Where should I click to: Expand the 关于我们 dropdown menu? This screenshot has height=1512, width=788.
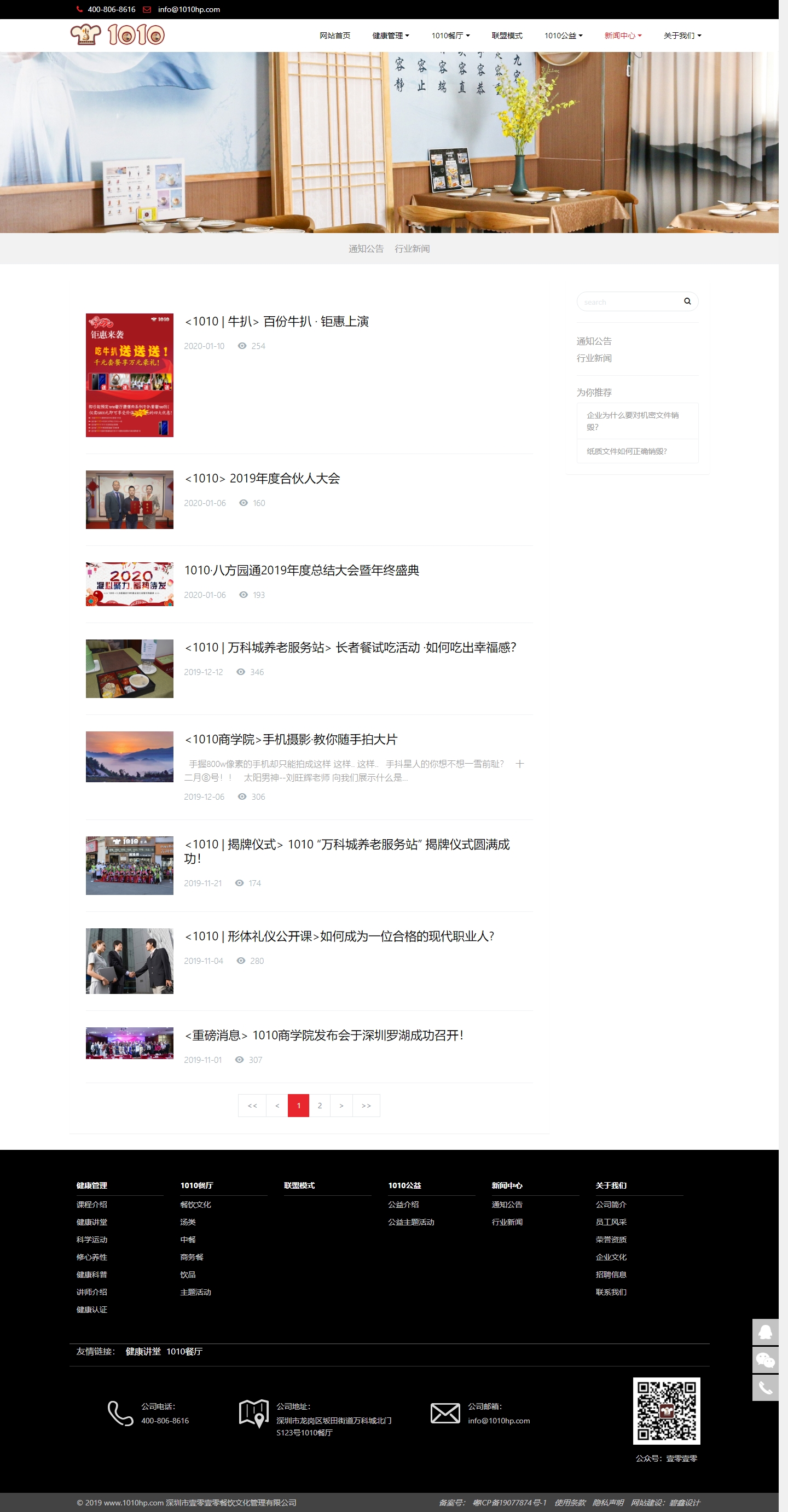pyautogui.click(x=682, y=36)
